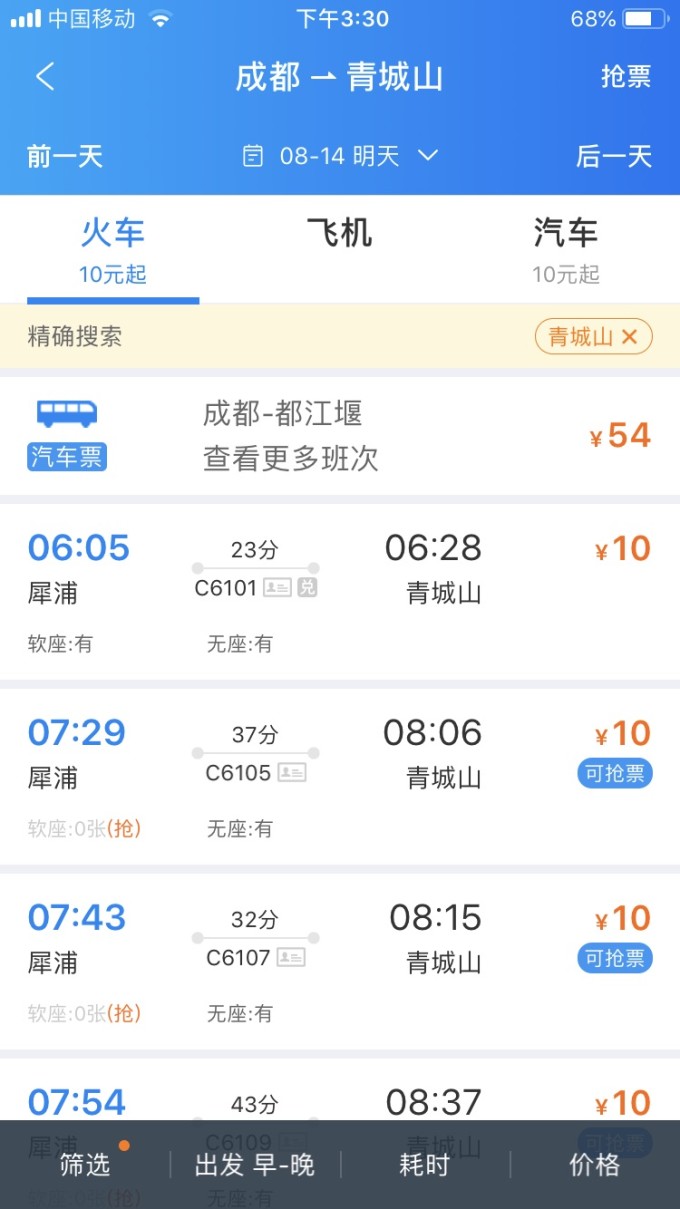
Task: Open the 成都-都江堰 bus ticket row
Action: [340, 436]
